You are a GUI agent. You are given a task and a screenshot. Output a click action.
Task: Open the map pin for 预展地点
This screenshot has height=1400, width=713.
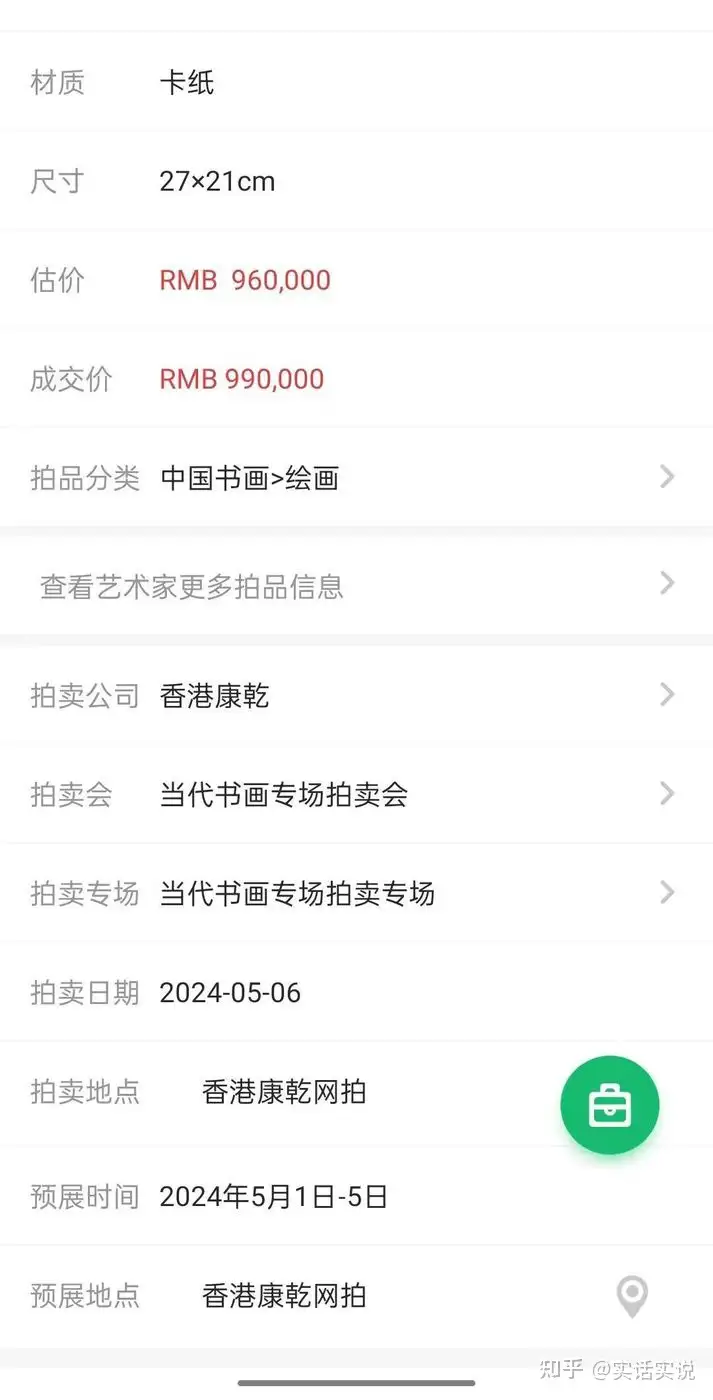pos(631,1297)
